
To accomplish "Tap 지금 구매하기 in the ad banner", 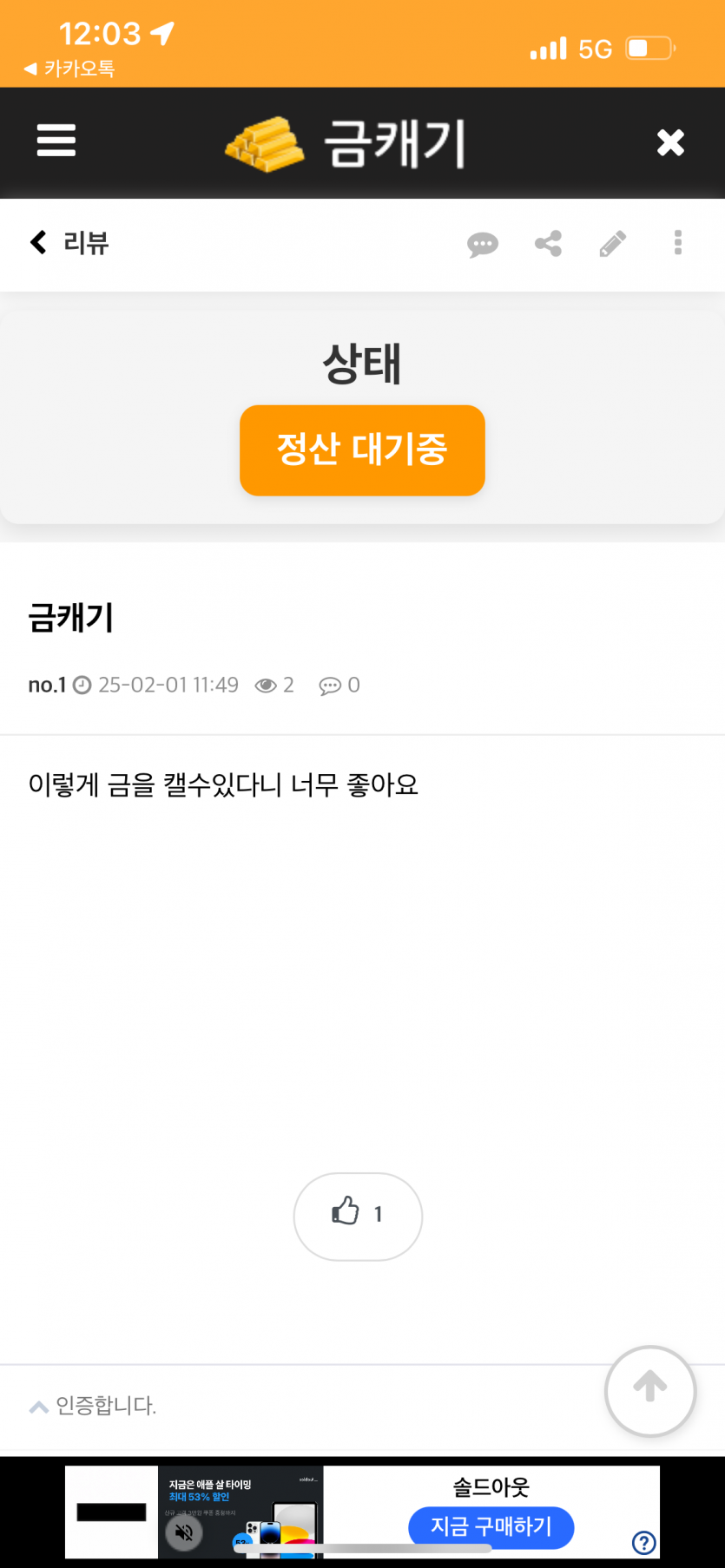I will point(491,1527).
